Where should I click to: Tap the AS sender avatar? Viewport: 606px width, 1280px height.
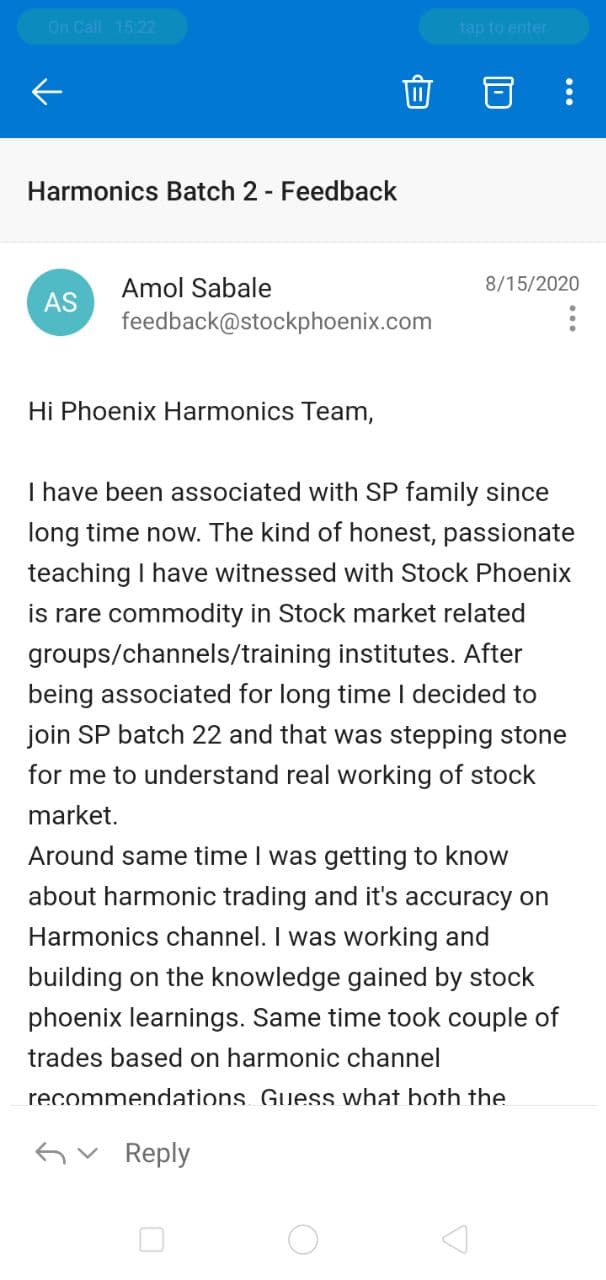pyautogui.click(x=61, y=303)
